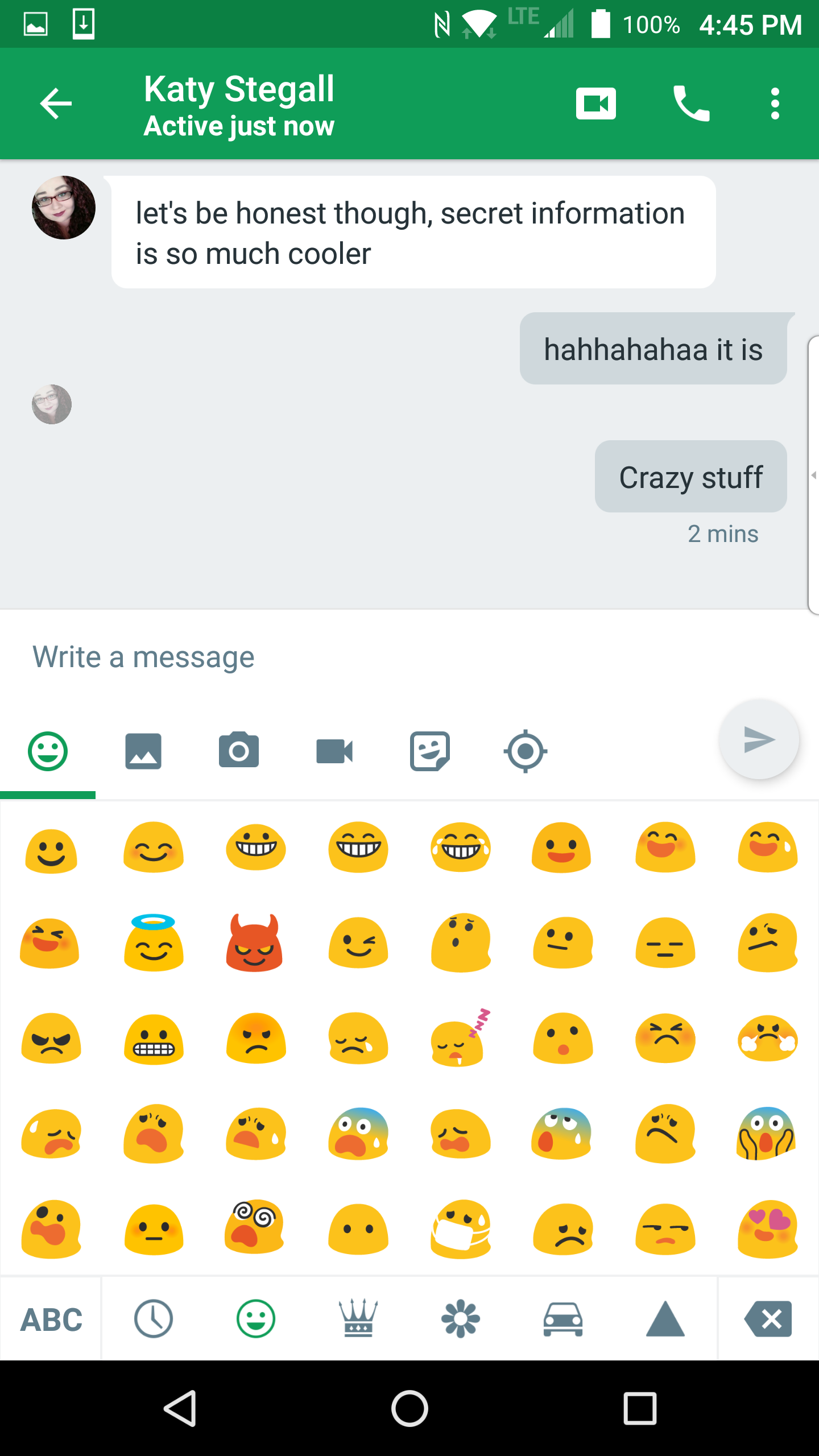Switch to the crown objects emoji category
The width and height of the screenshot is (819, 1456).
coord(358,1318)
